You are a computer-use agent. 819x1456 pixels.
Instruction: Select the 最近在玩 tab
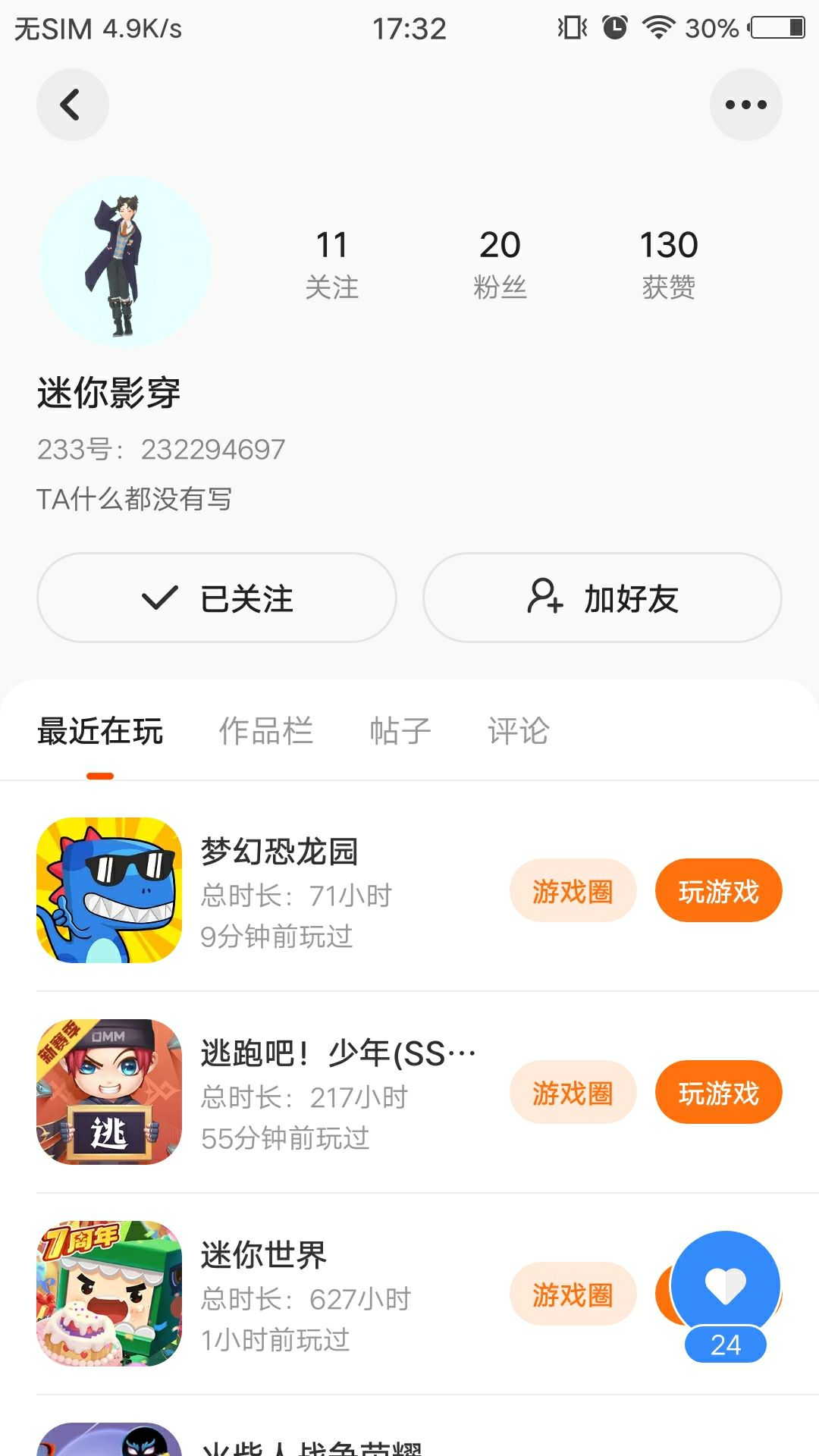click(100, 731)
